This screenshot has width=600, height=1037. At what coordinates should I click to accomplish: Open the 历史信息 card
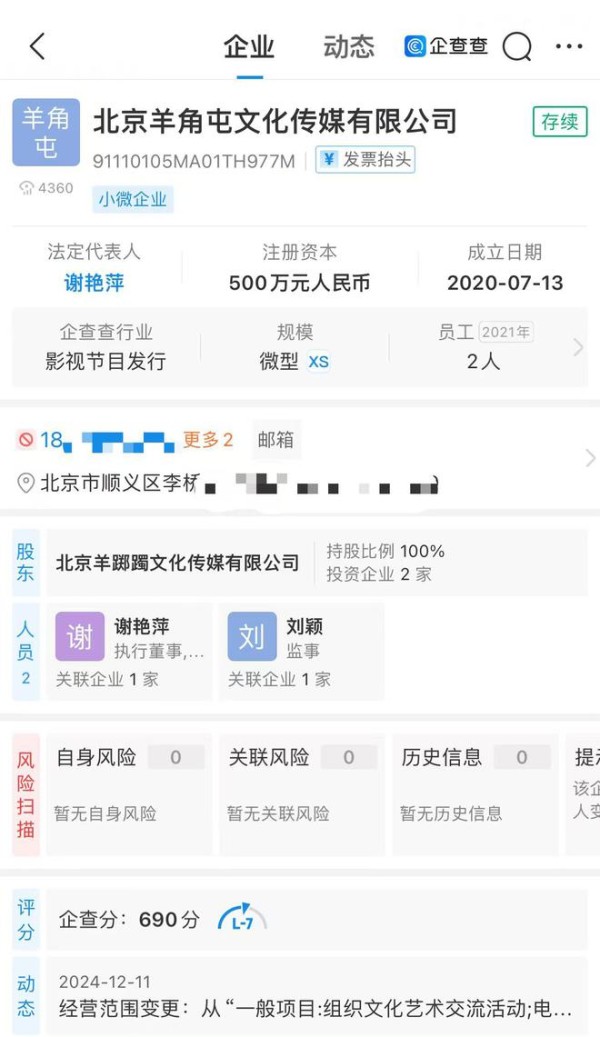[x=476, y=794]
